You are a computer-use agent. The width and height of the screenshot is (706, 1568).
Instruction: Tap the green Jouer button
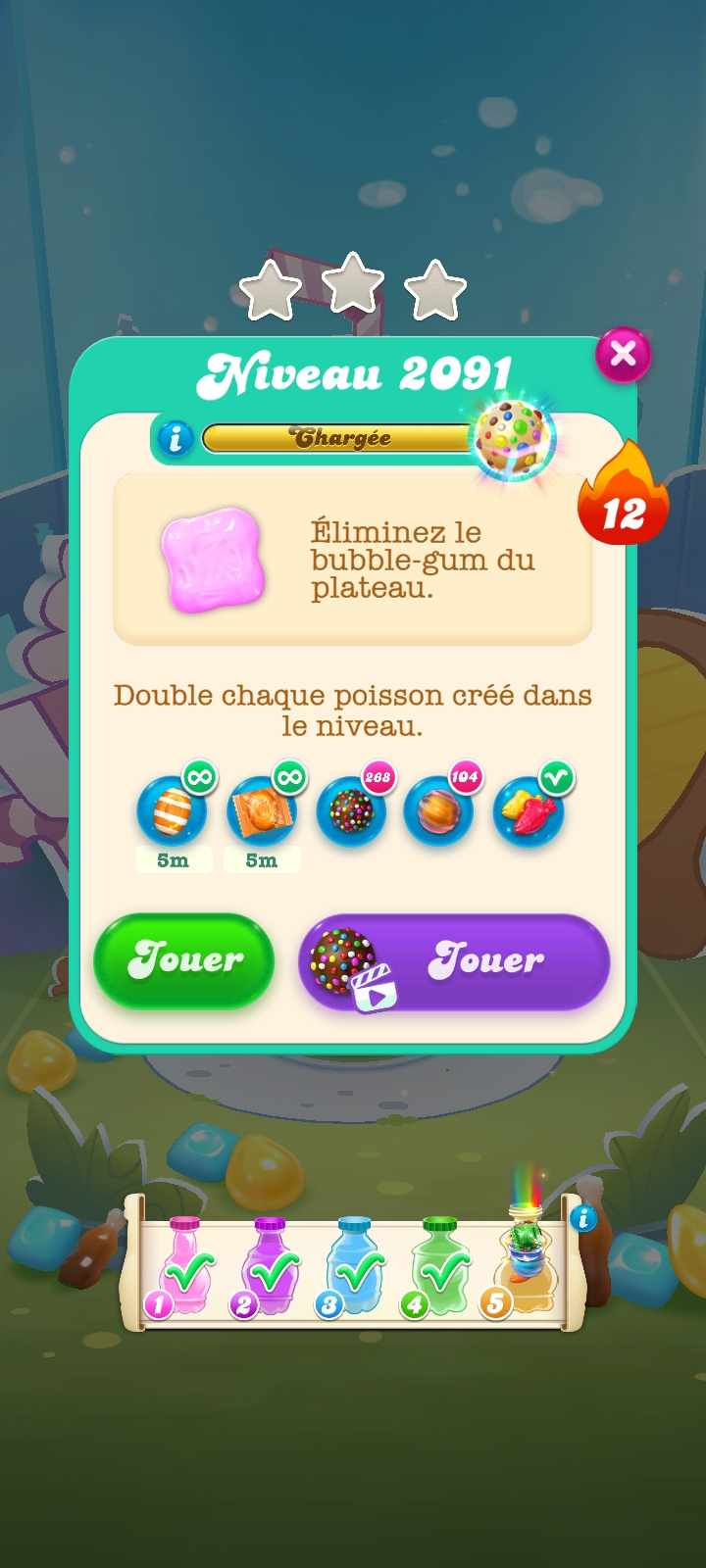pos(184,960)
